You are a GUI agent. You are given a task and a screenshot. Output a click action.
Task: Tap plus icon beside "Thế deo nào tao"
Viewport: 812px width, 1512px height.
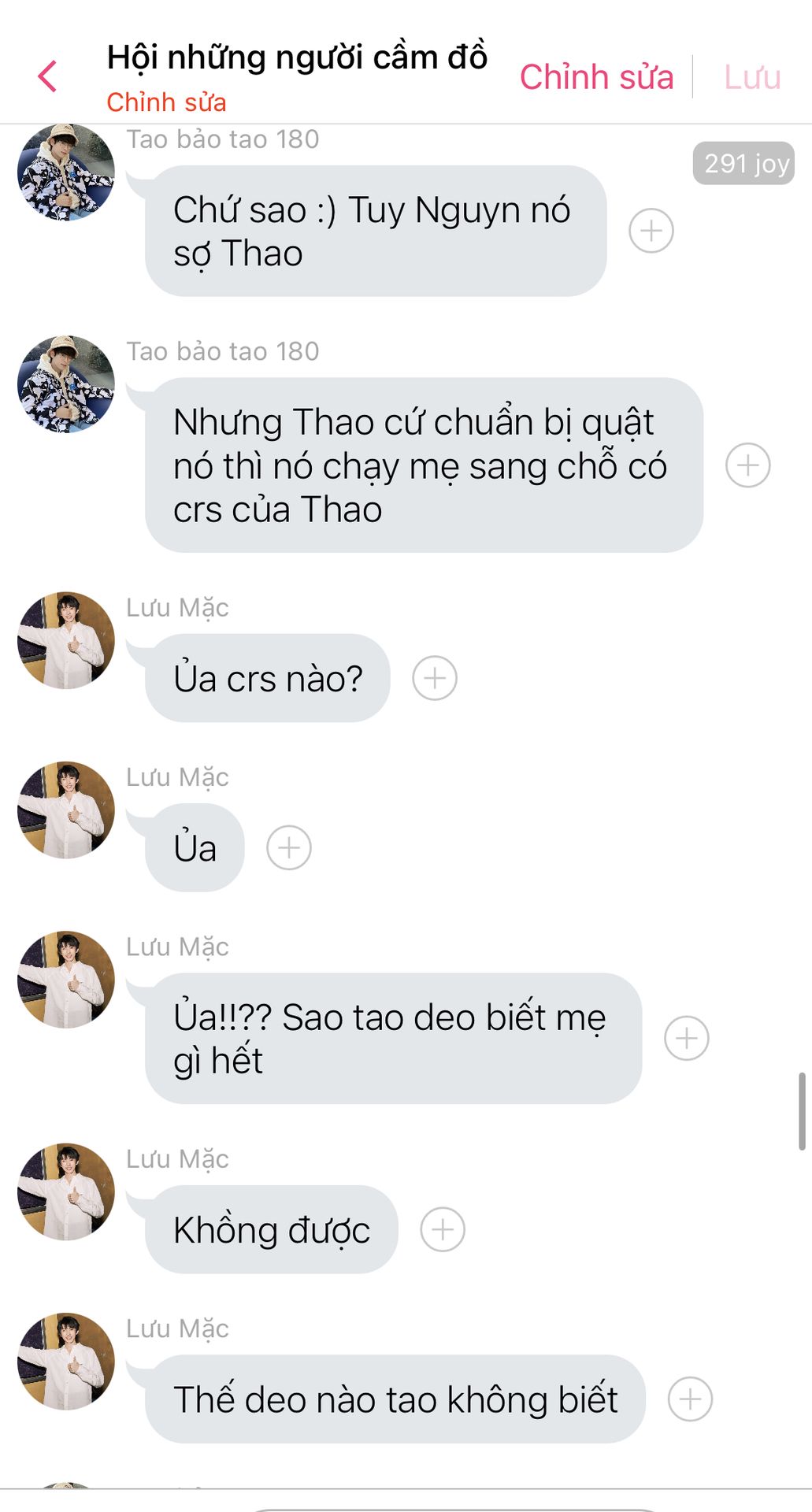tap(690, 1399)
